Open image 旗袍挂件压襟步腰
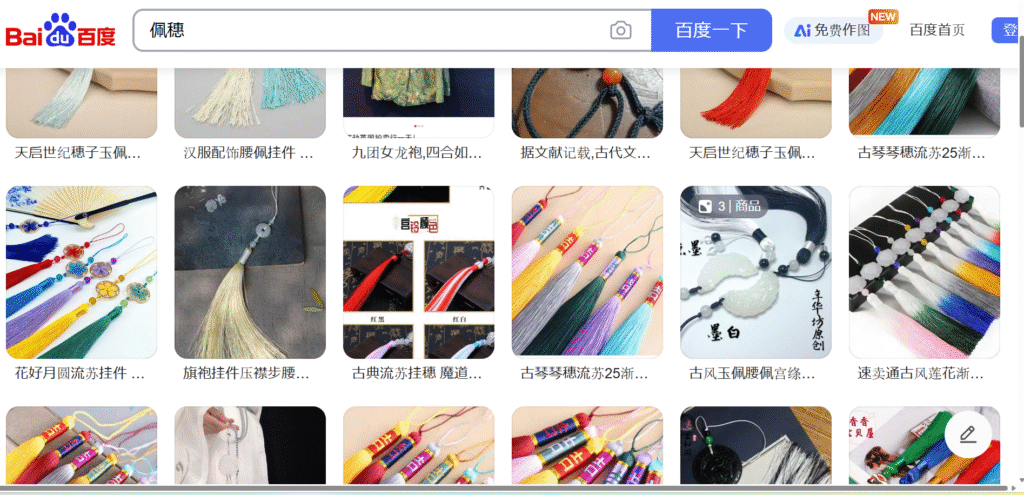Image resolution: width=1024 pixels, height=495 pixels. pyautogui.click(x=250, y=272)
